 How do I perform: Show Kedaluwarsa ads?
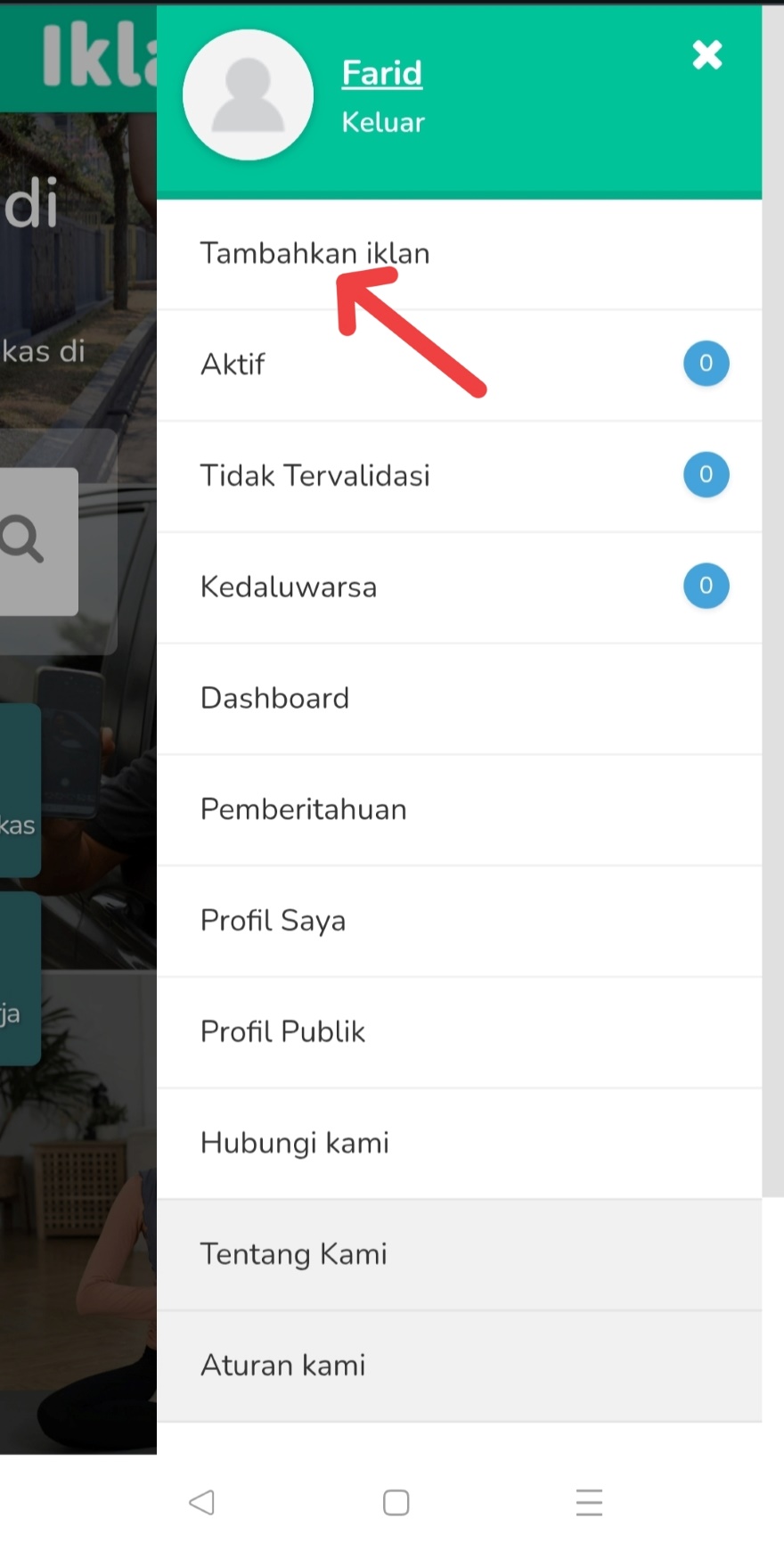289,587
